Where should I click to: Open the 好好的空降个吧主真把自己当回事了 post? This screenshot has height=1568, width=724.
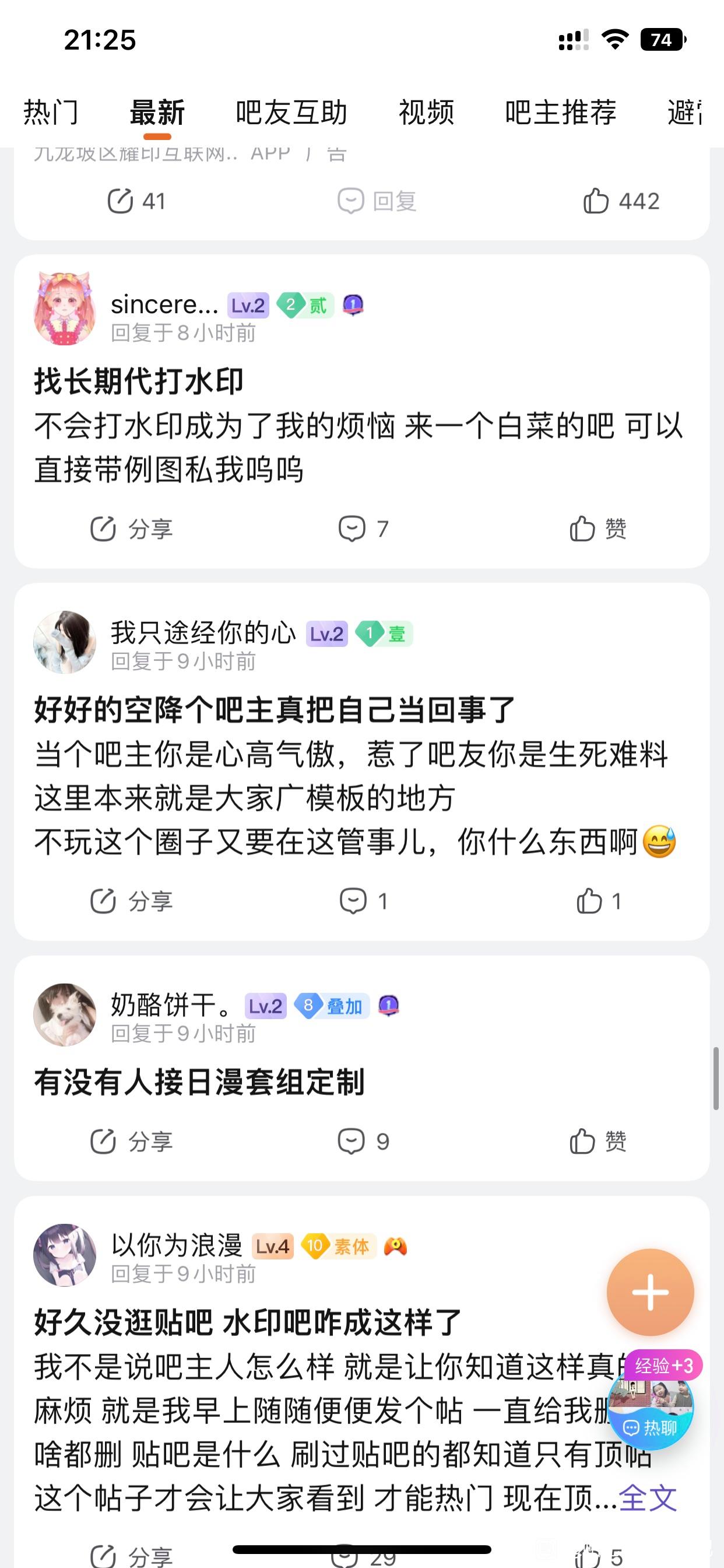[x=275, y=710]
